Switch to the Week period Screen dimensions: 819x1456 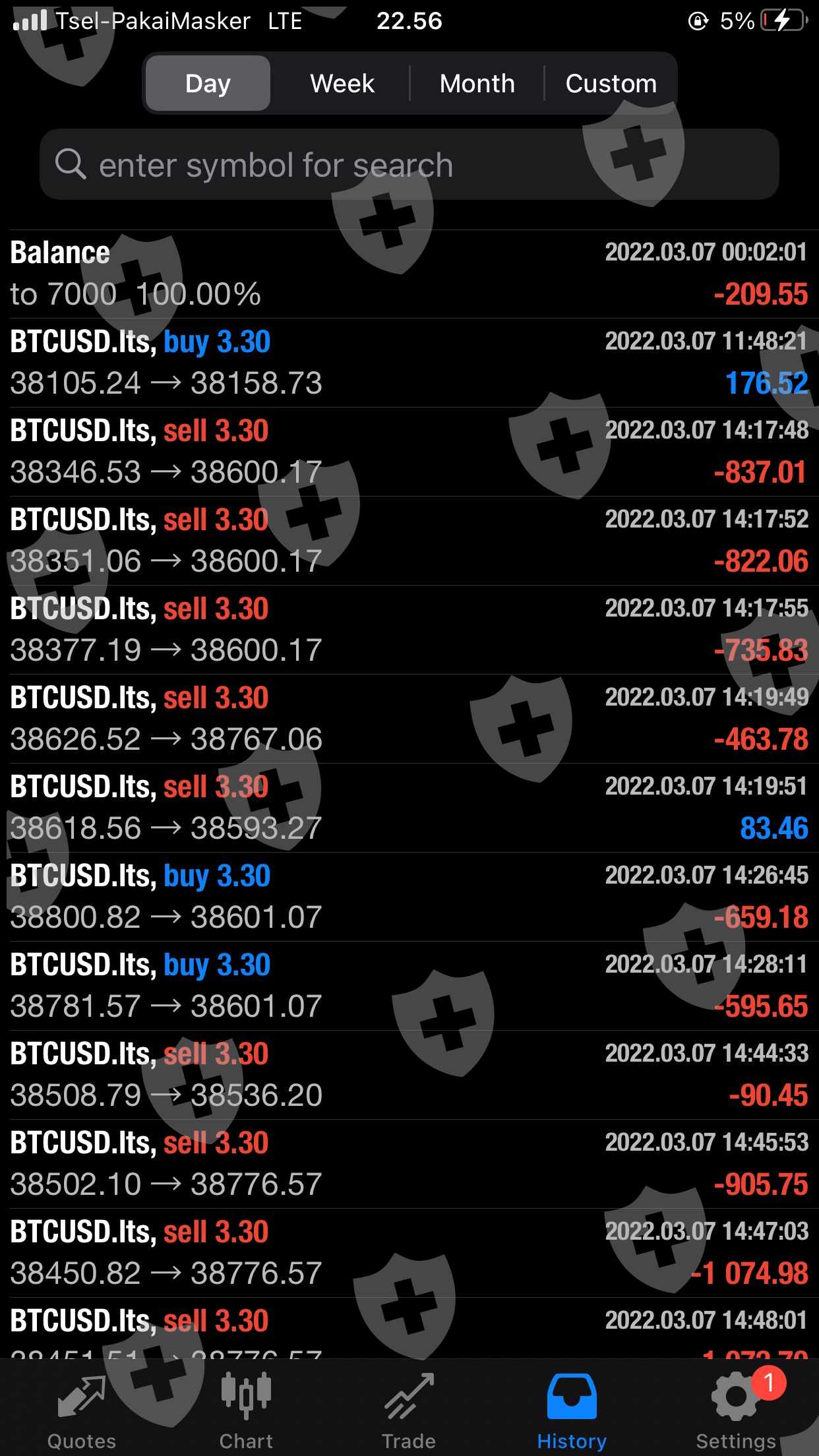342,84
